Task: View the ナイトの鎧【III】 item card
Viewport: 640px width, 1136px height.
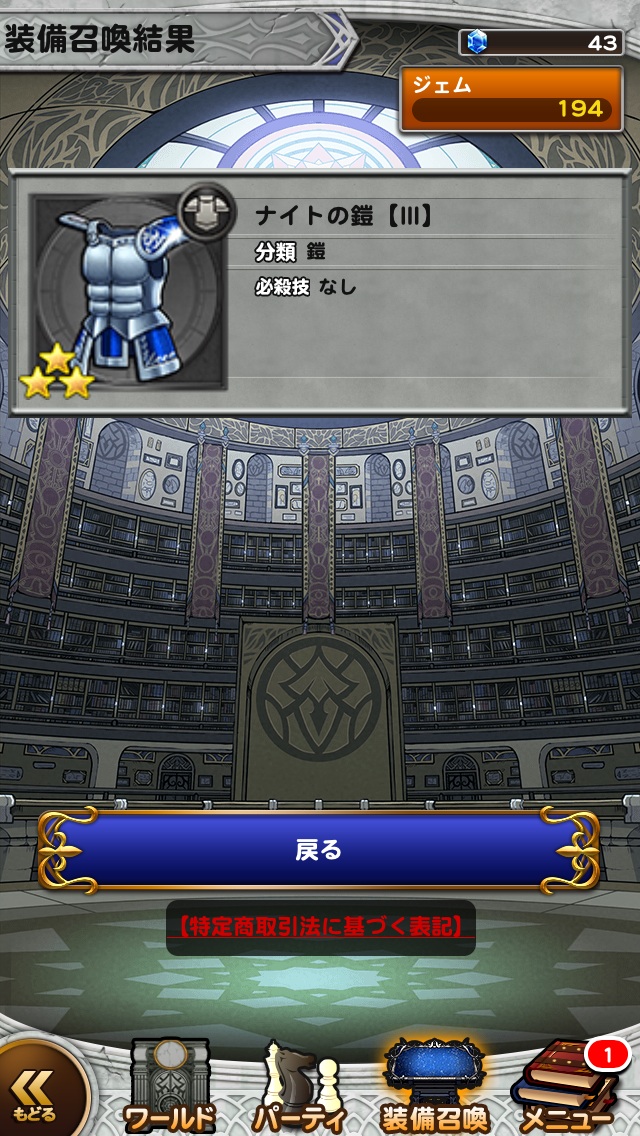Action: coord(319,291)
